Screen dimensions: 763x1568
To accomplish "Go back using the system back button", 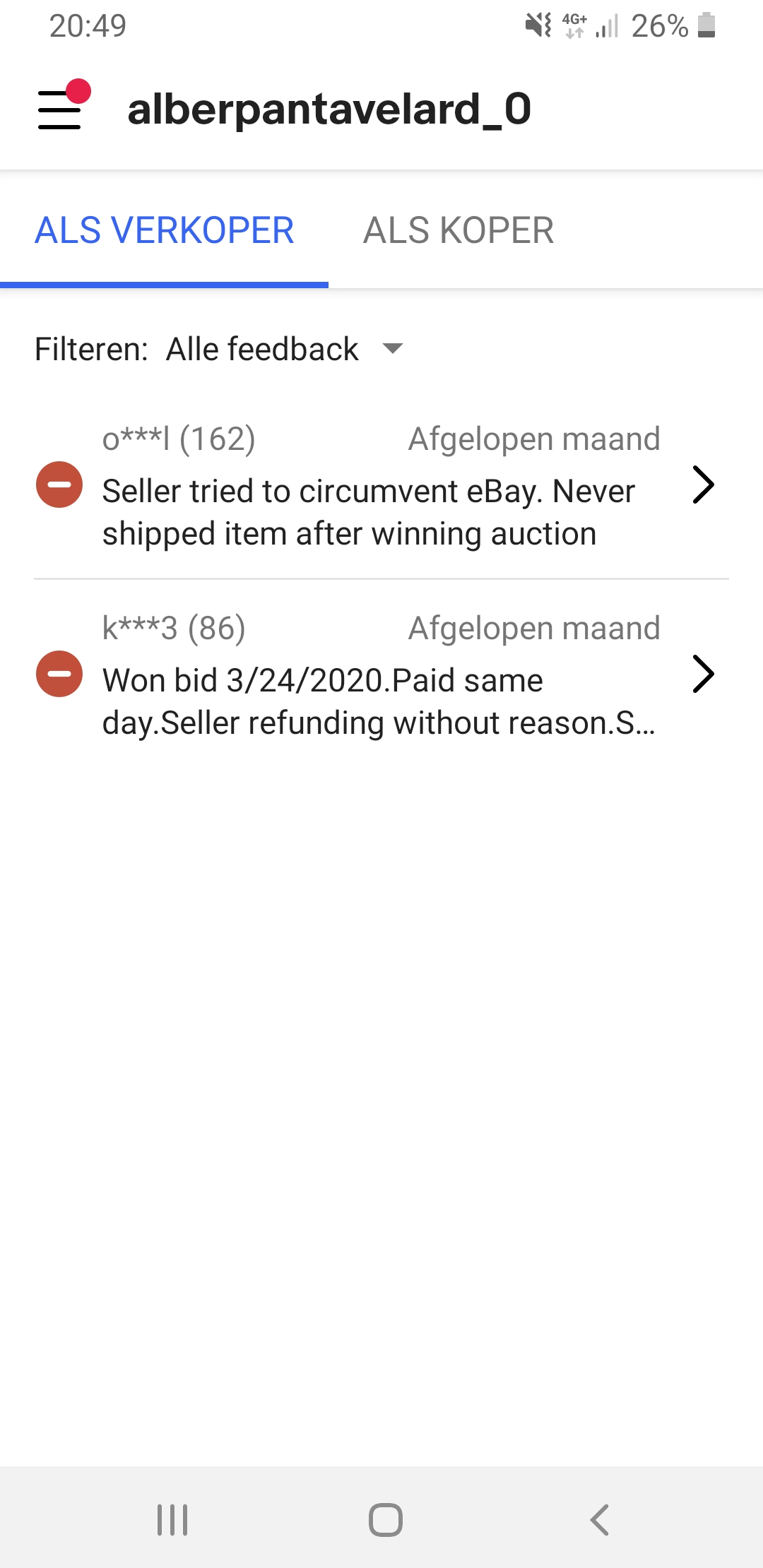I will click(x=599, y=1520).
